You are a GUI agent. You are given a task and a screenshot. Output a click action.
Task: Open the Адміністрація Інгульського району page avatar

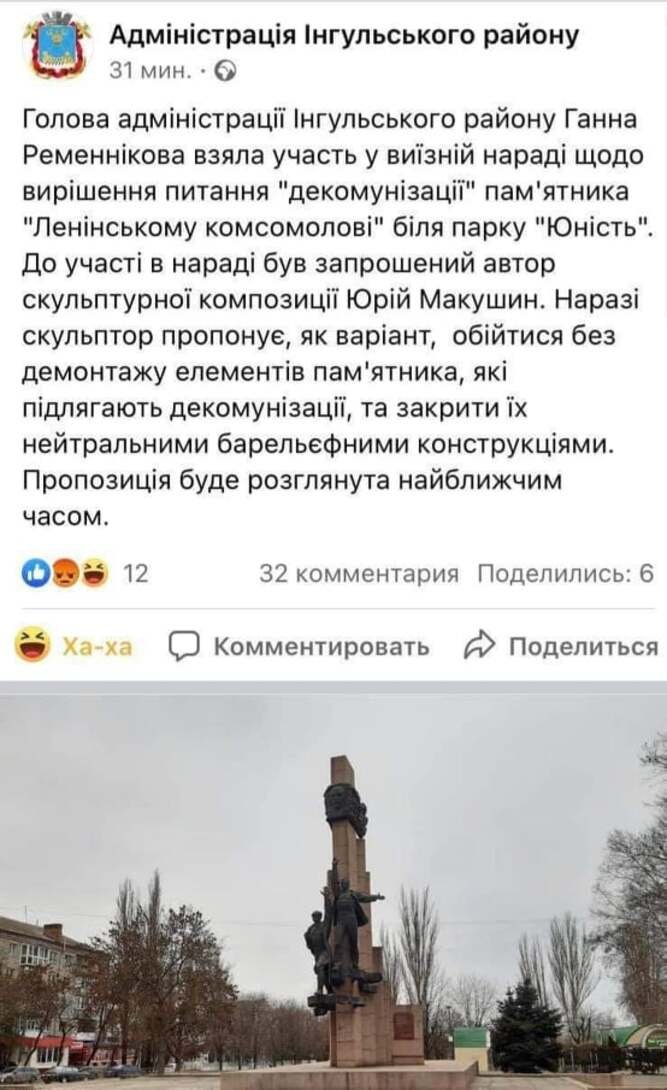click(59, 45)
